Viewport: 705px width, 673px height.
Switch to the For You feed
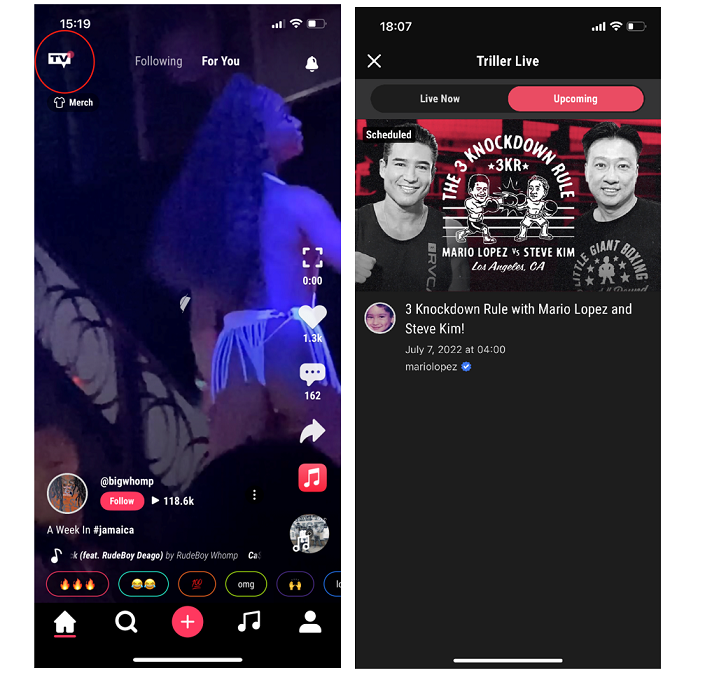(220, 61)
